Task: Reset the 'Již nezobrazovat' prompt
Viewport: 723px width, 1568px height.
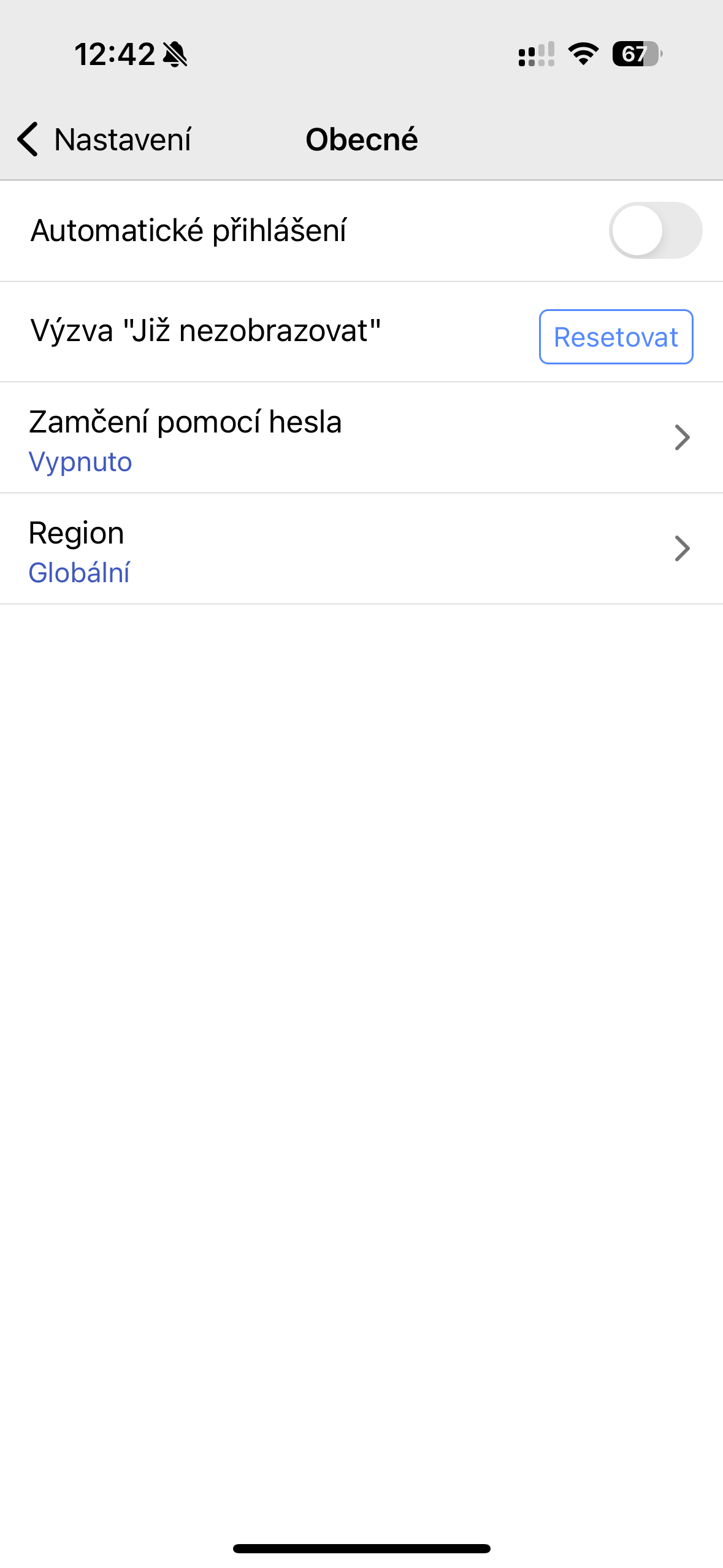Action: click(615, 337)
